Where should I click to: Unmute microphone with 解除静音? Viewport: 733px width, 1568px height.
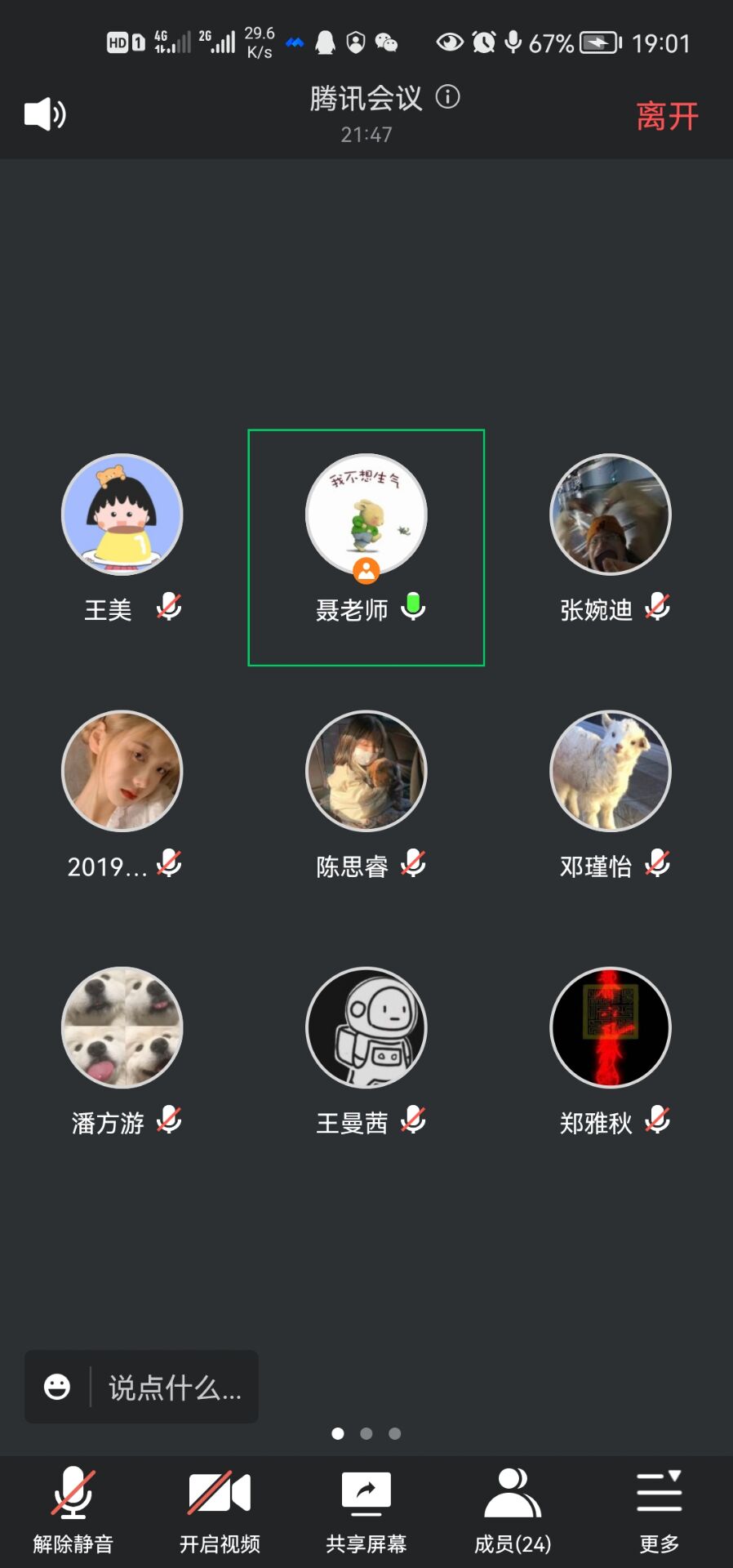click(x=73, y=1509)
